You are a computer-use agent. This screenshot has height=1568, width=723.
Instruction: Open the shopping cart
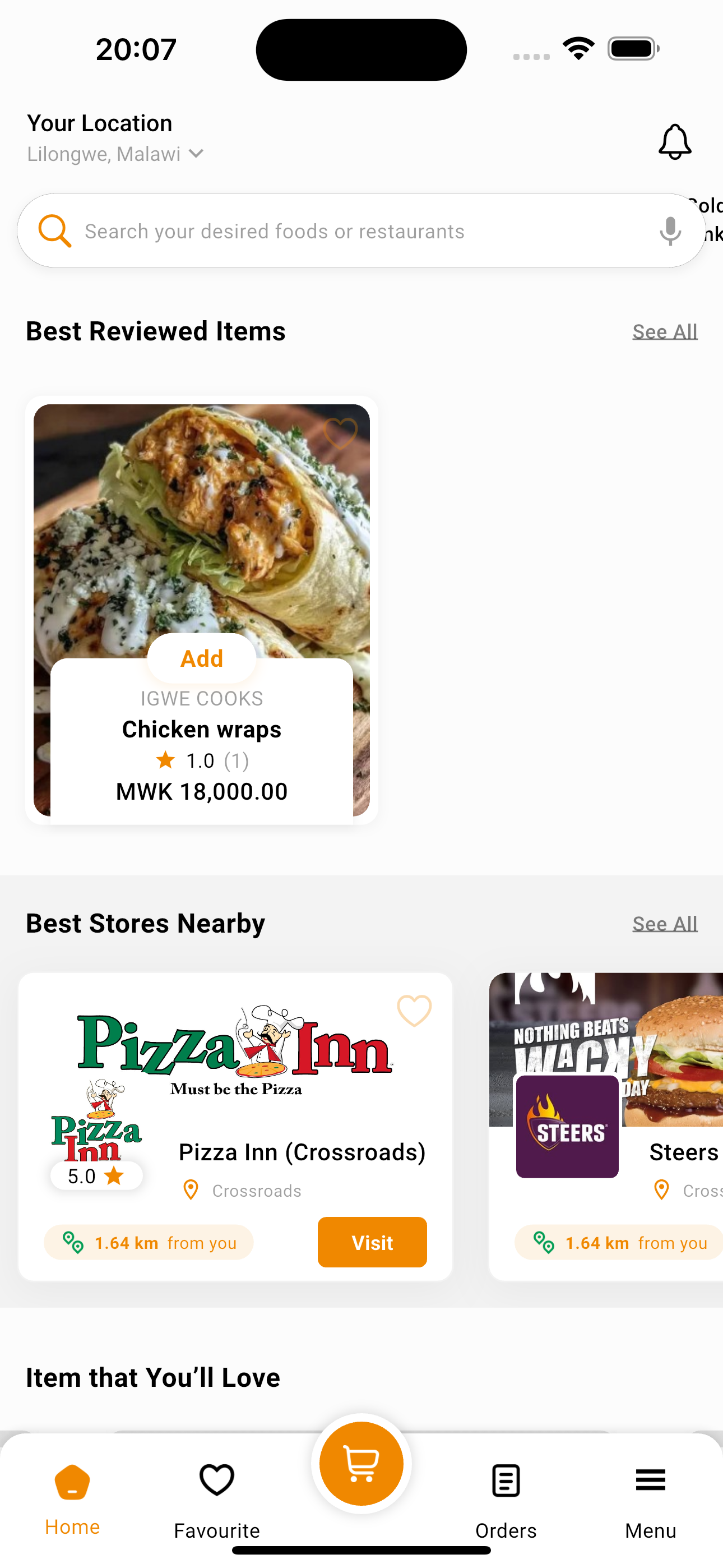tap(361, 1463)
